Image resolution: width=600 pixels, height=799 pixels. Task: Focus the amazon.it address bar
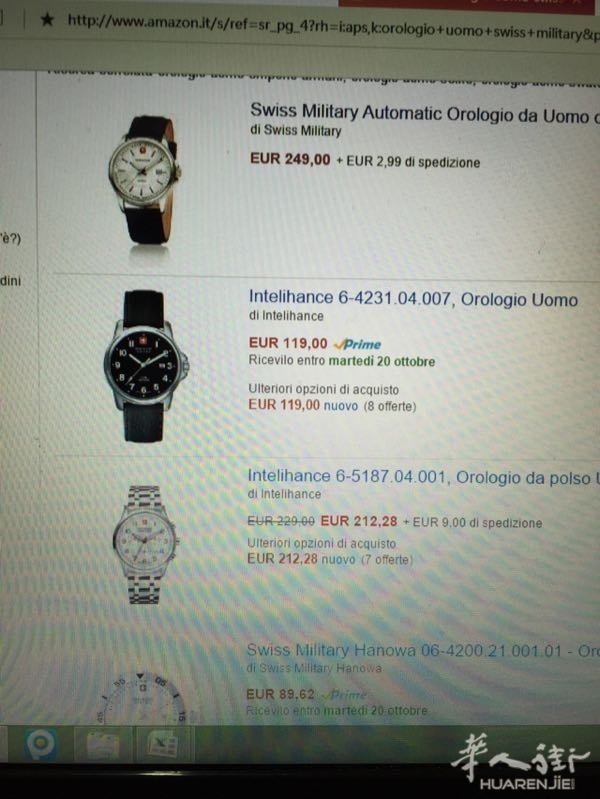(330, 21)
